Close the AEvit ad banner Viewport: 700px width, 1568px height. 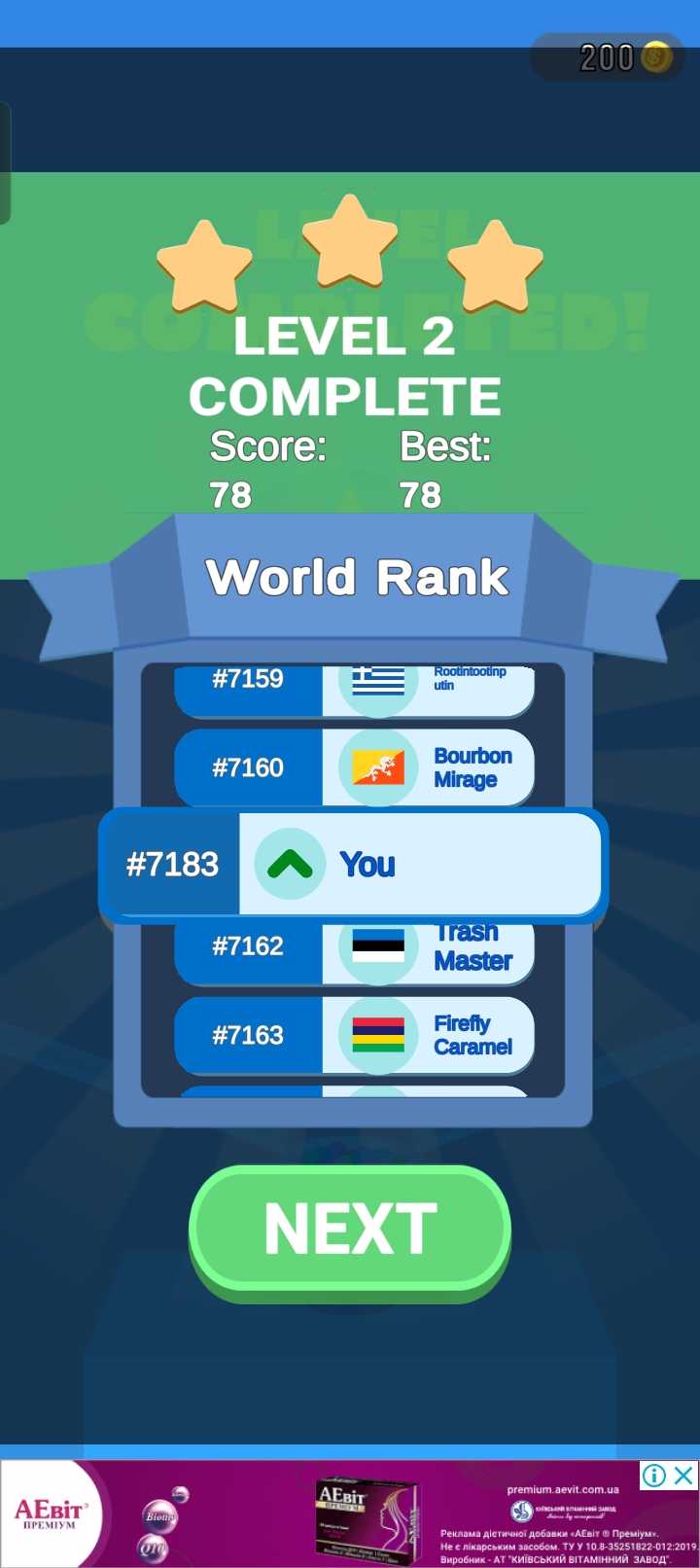point(684,1476)
